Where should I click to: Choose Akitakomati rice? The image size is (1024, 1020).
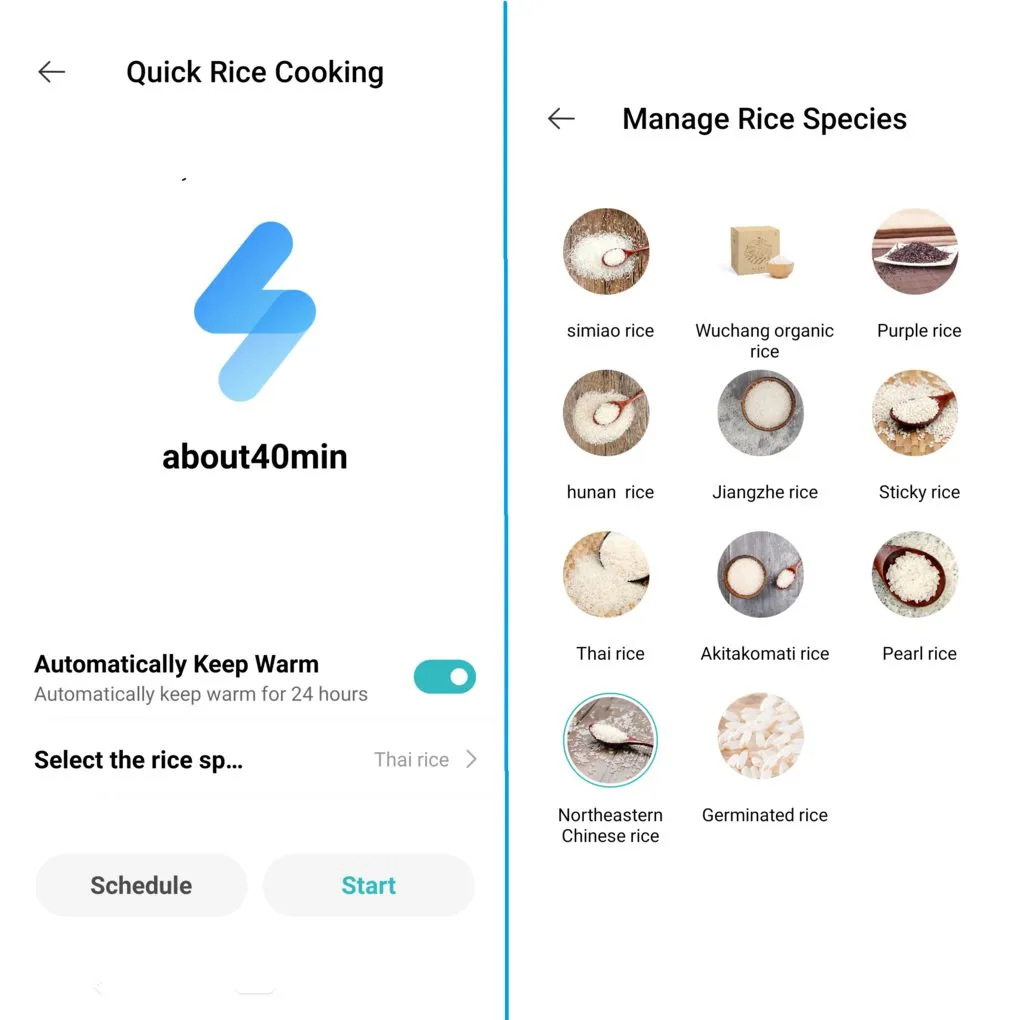[x=760, y=575]
